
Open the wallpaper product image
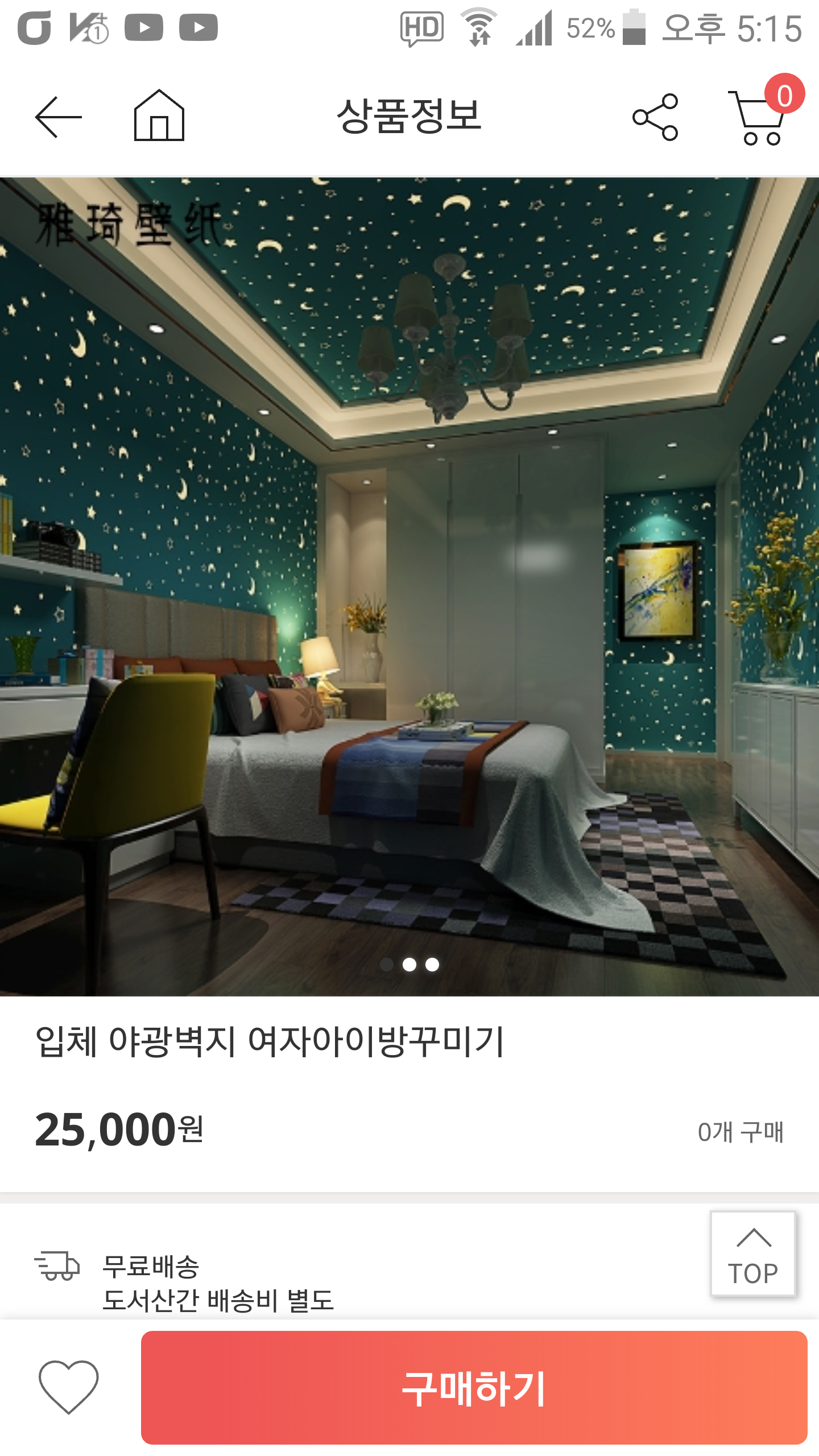[409, 587]
